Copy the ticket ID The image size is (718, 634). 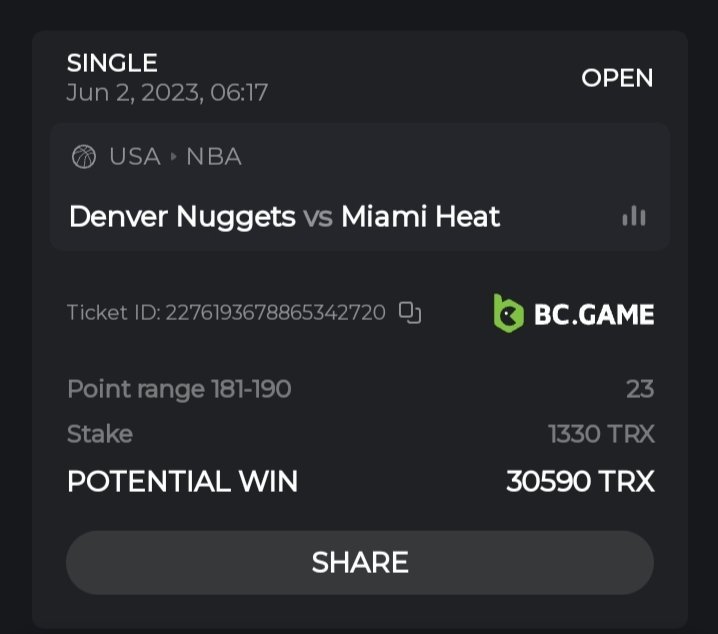click(x=410, y=313)
